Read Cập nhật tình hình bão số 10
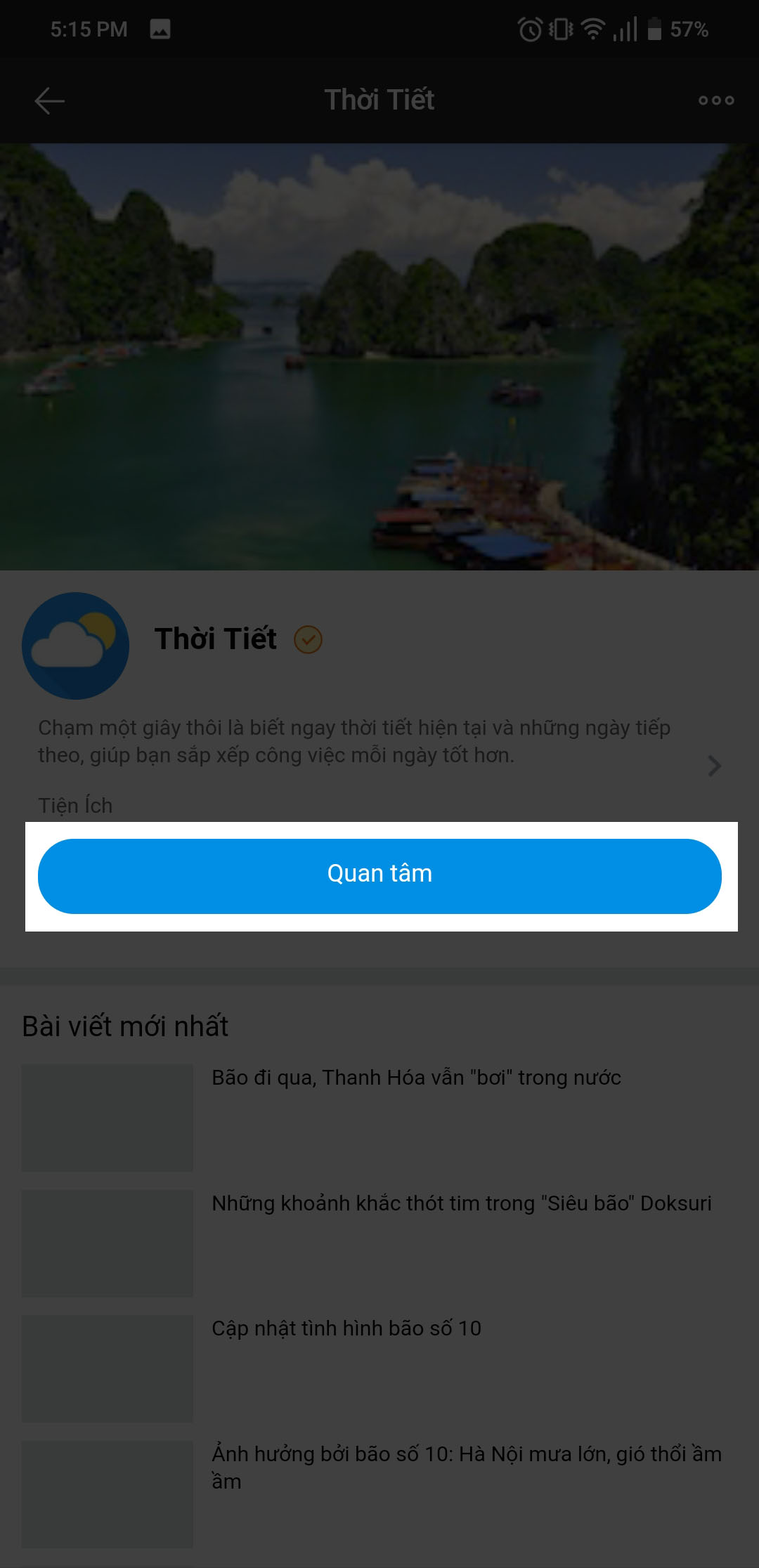 [x=346, y=1328]
